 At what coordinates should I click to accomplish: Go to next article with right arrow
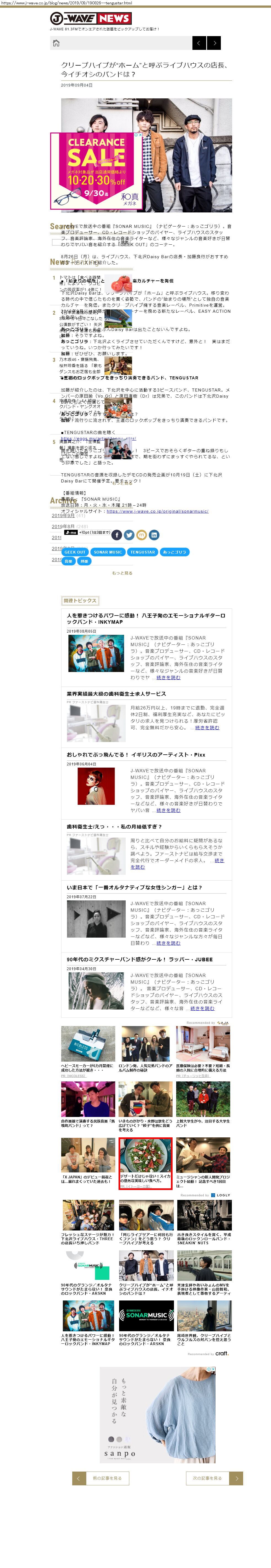214,43
